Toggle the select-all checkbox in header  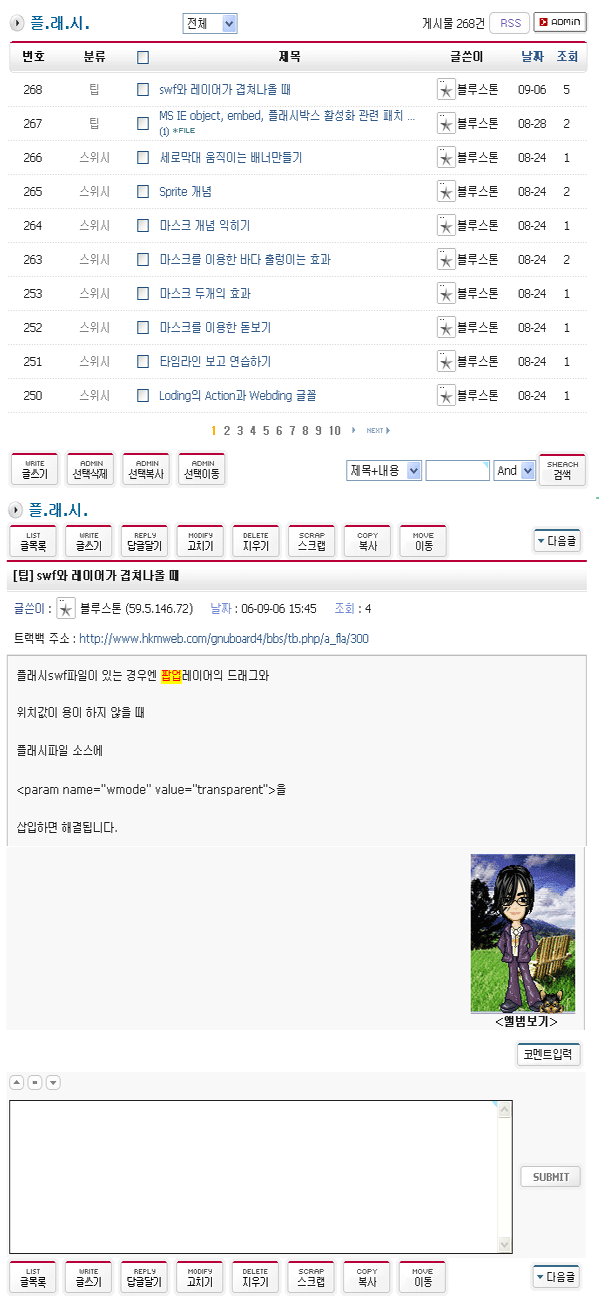click(x=143, y=57)
